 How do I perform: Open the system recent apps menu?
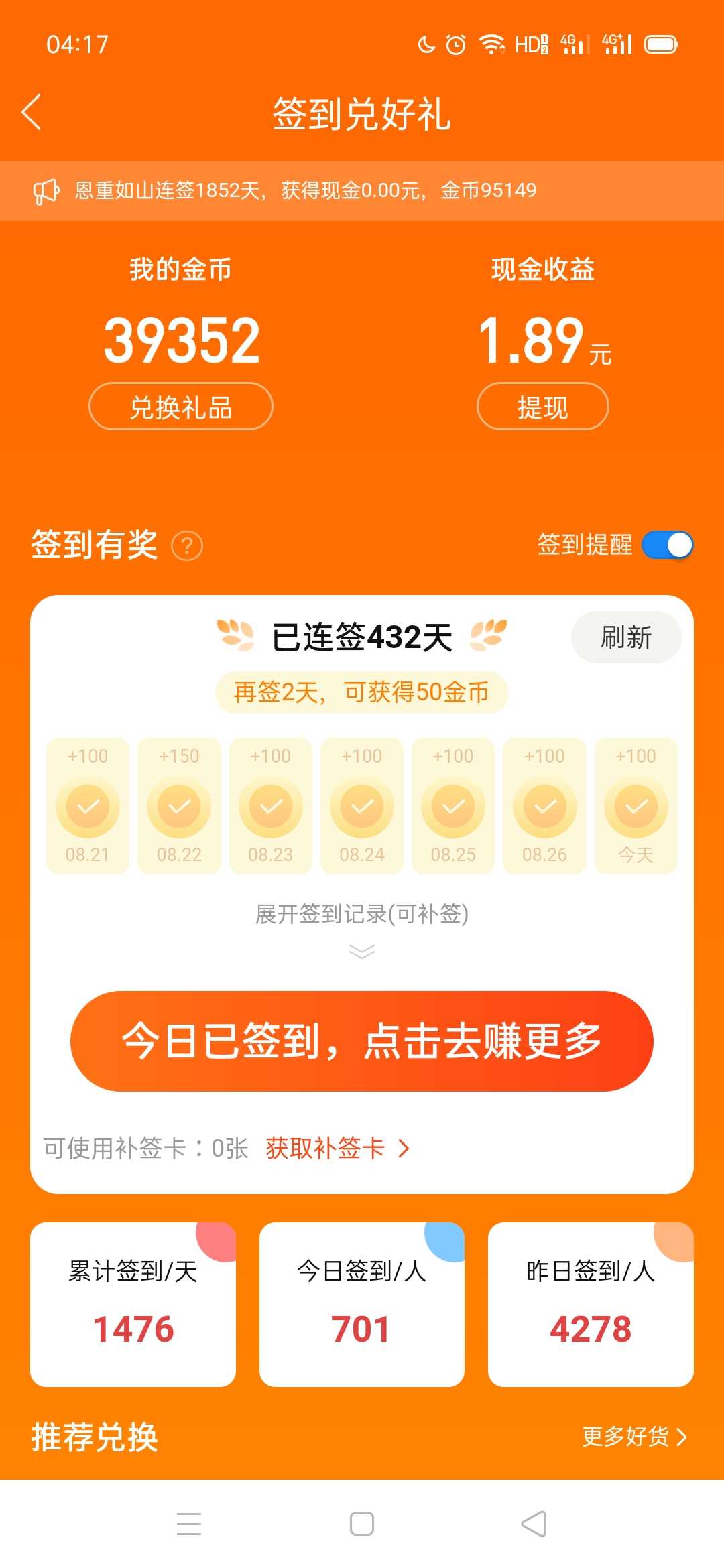pyautogui.click(x=189, y=1524)
